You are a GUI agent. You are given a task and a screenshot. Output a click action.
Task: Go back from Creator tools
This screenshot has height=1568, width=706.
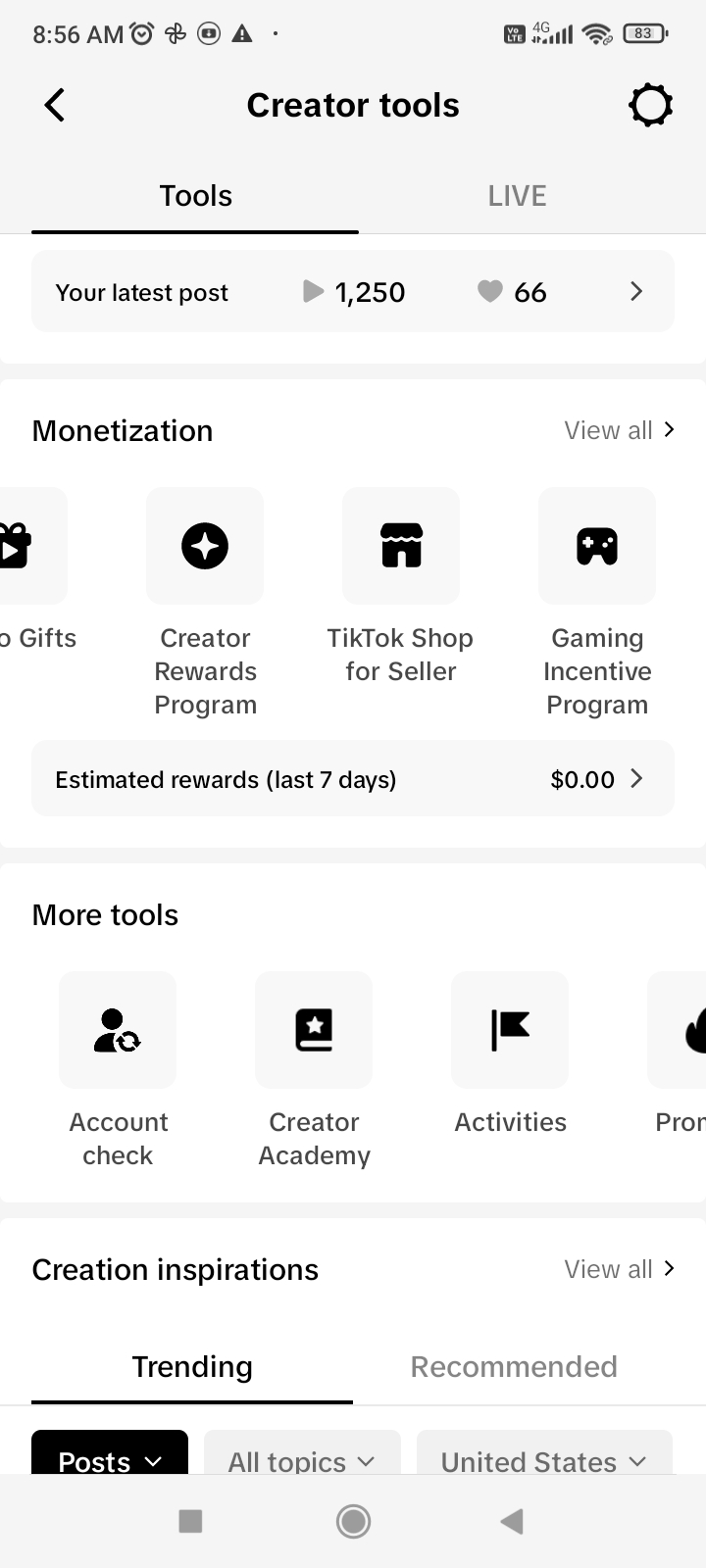point(55,105)
